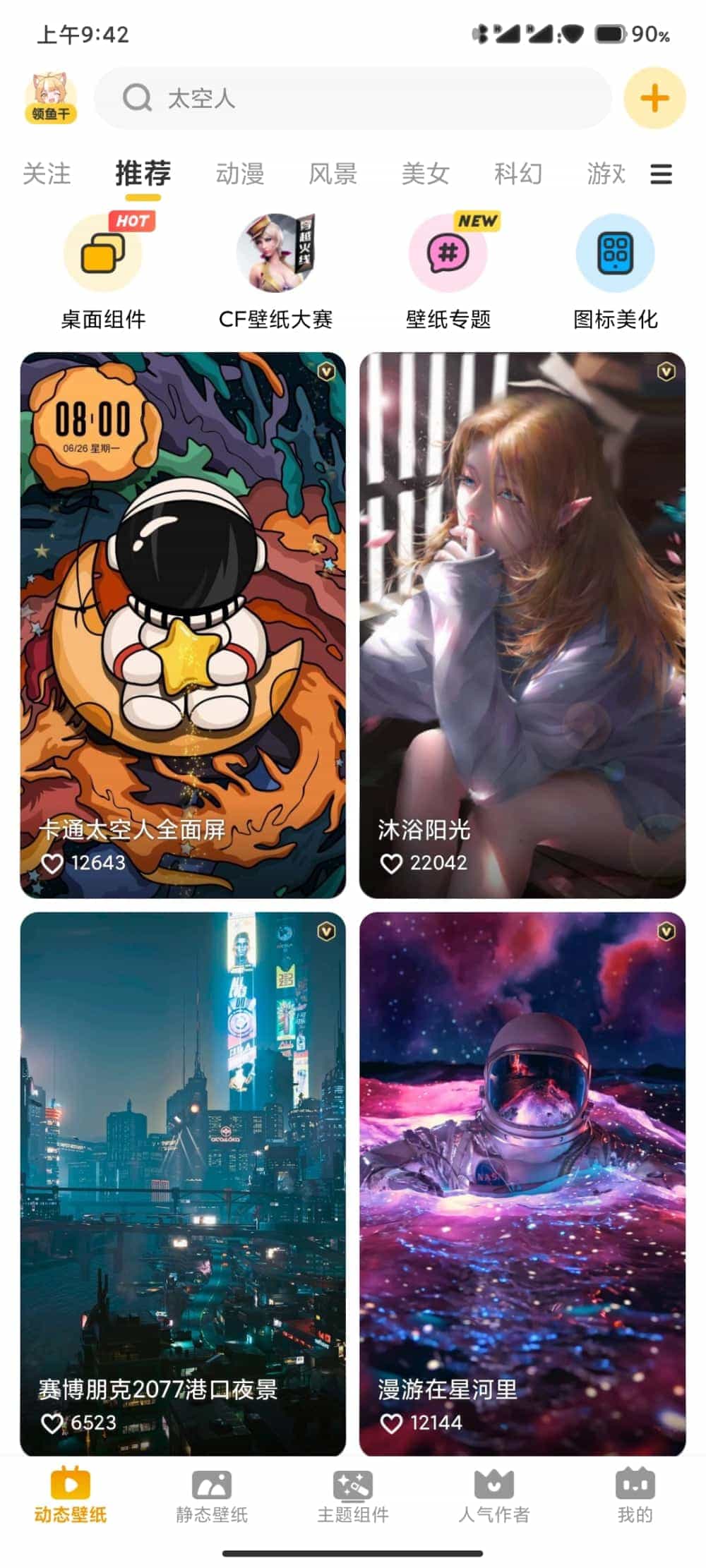The height and width of the screenshot is (1568, 706).
Task: Select the 科幻 tab
Action: coord(518,174)
